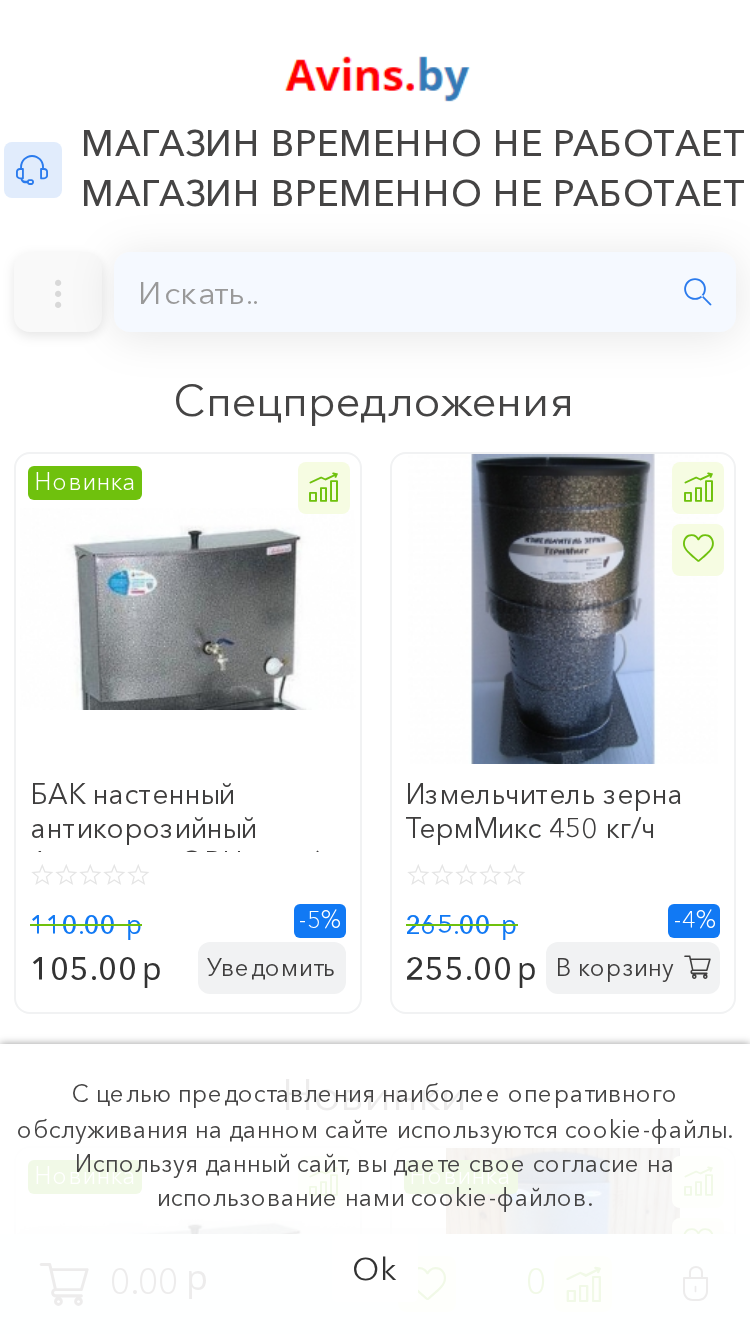Accept cookies with the Ok button
750x1334 pixels.
click(375, 1269)
